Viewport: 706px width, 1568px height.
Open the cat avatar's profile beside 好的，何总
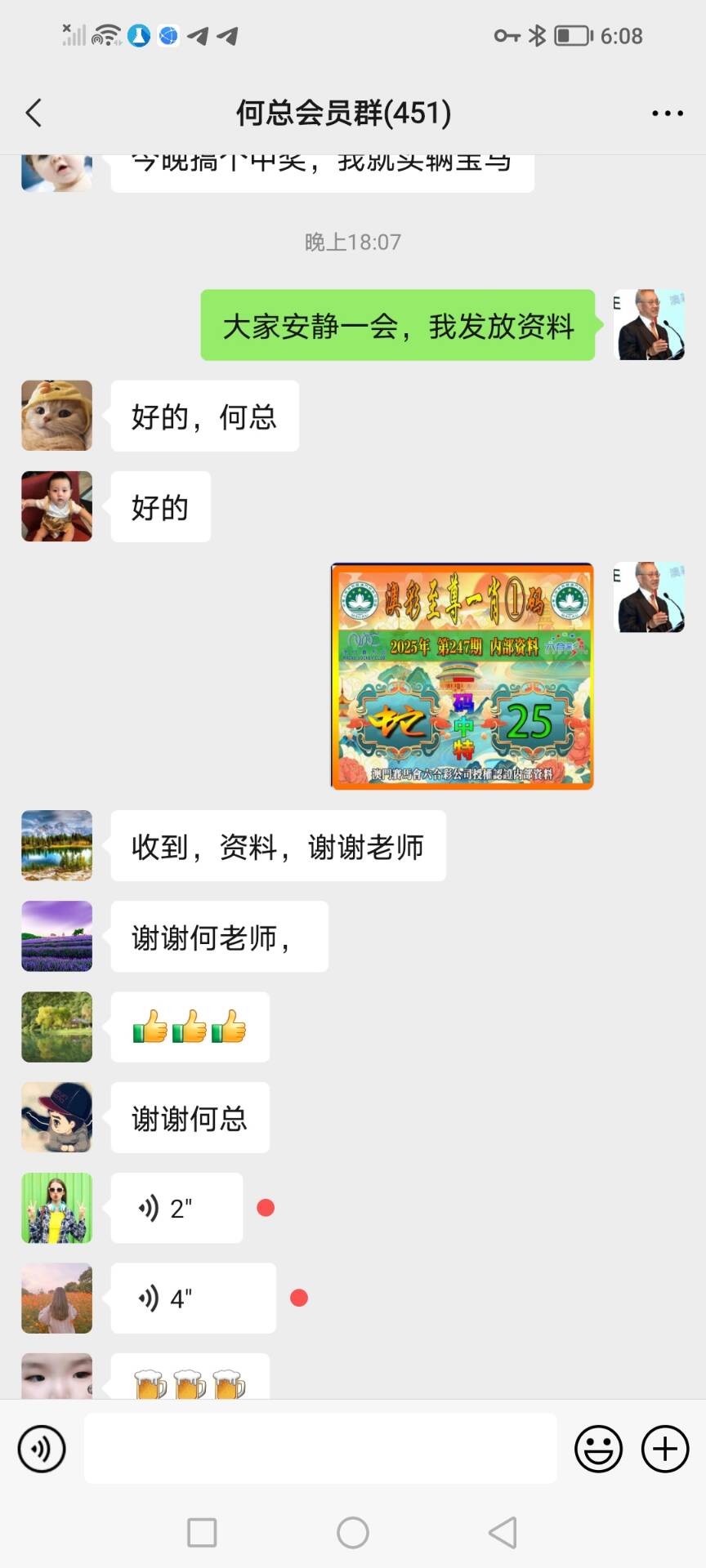tap(56, 416)
